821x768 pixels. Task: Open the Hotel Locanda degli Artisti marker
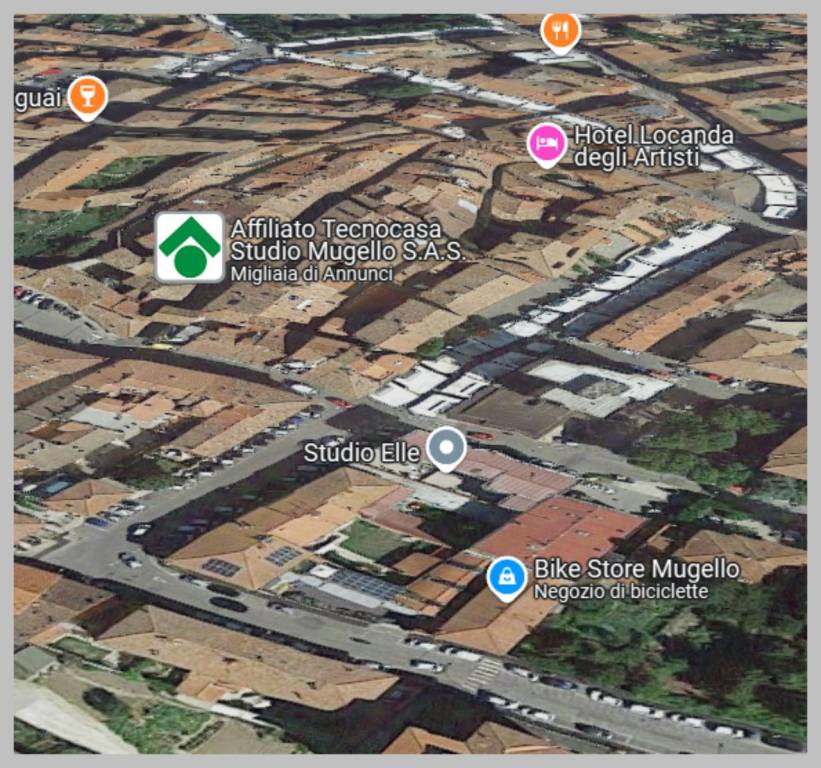pyautogui.click(x=547, y=144)
